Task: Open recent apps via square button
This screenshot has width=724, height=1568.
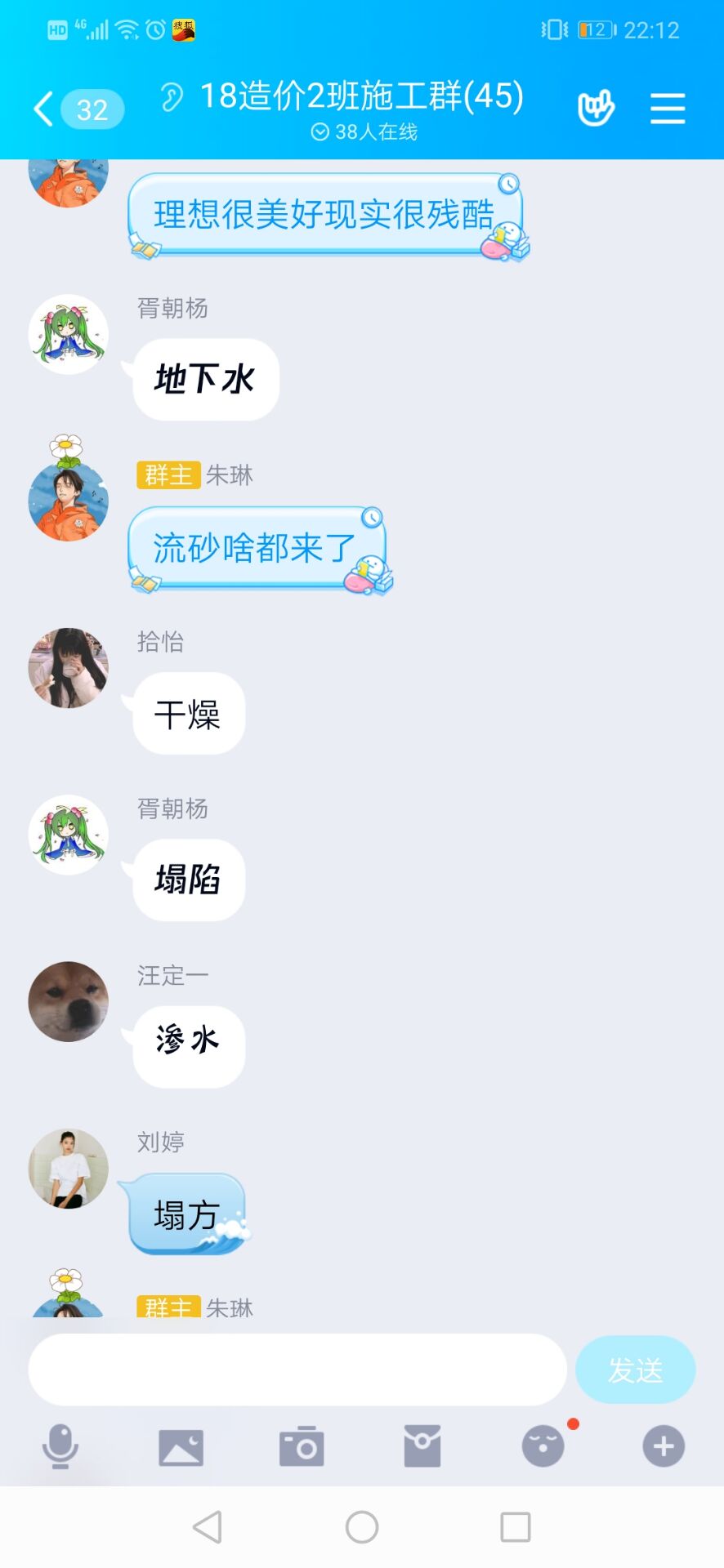Action: (x=515, y=1526)
